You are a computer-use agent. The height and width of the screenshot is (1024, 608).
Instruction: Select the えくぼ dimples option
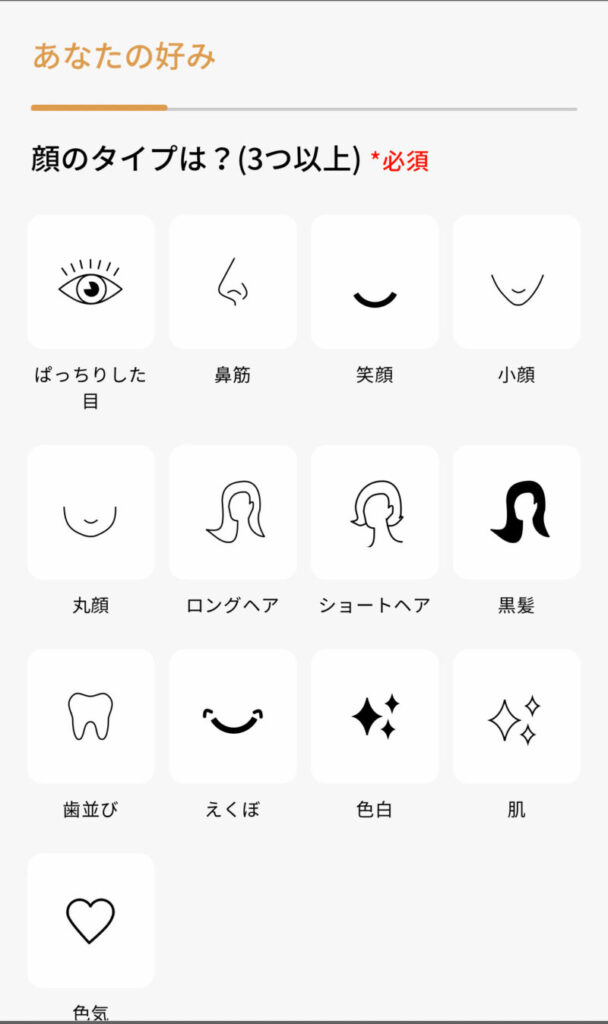pos(233,717)
